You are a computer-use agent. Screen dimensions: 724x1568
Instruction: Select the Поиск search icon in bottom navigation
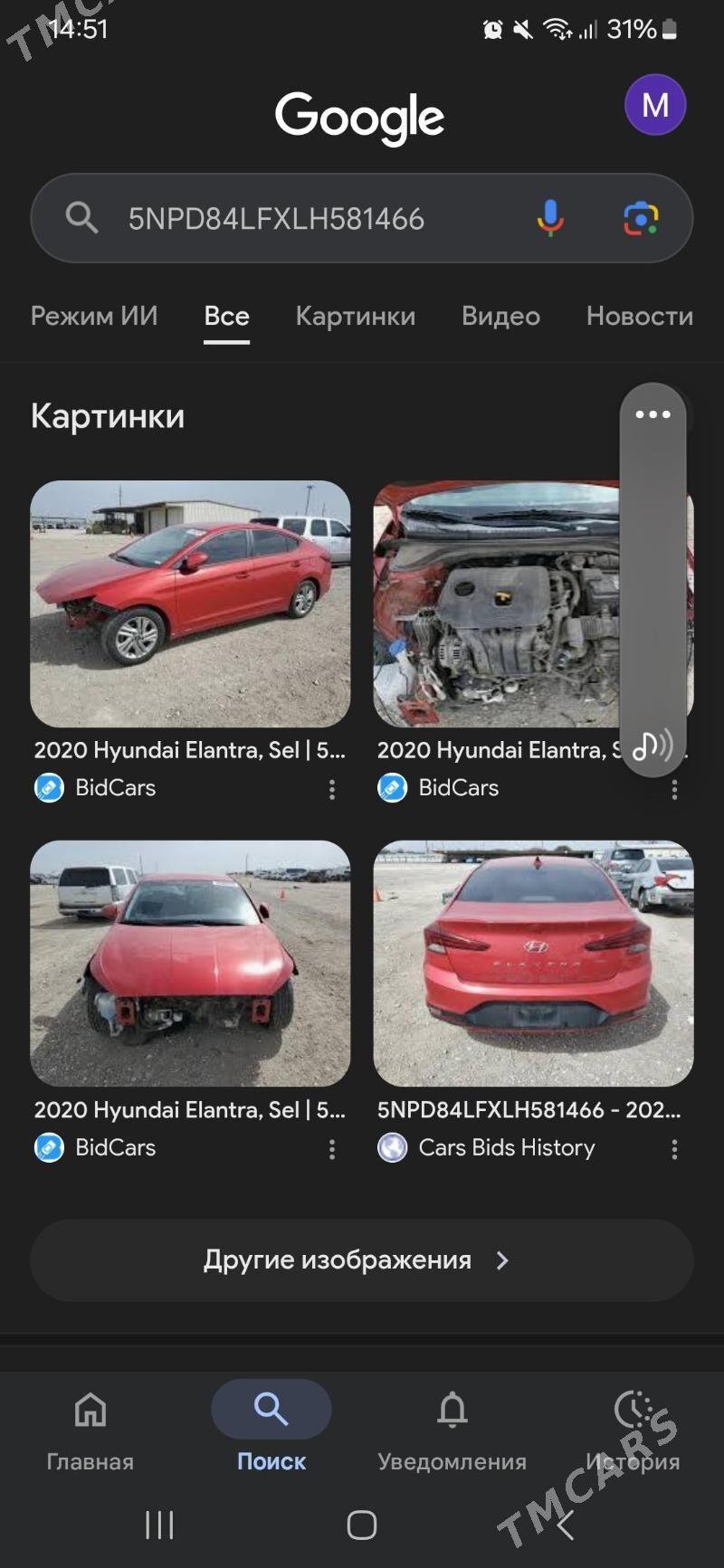tap(271, 1408)
